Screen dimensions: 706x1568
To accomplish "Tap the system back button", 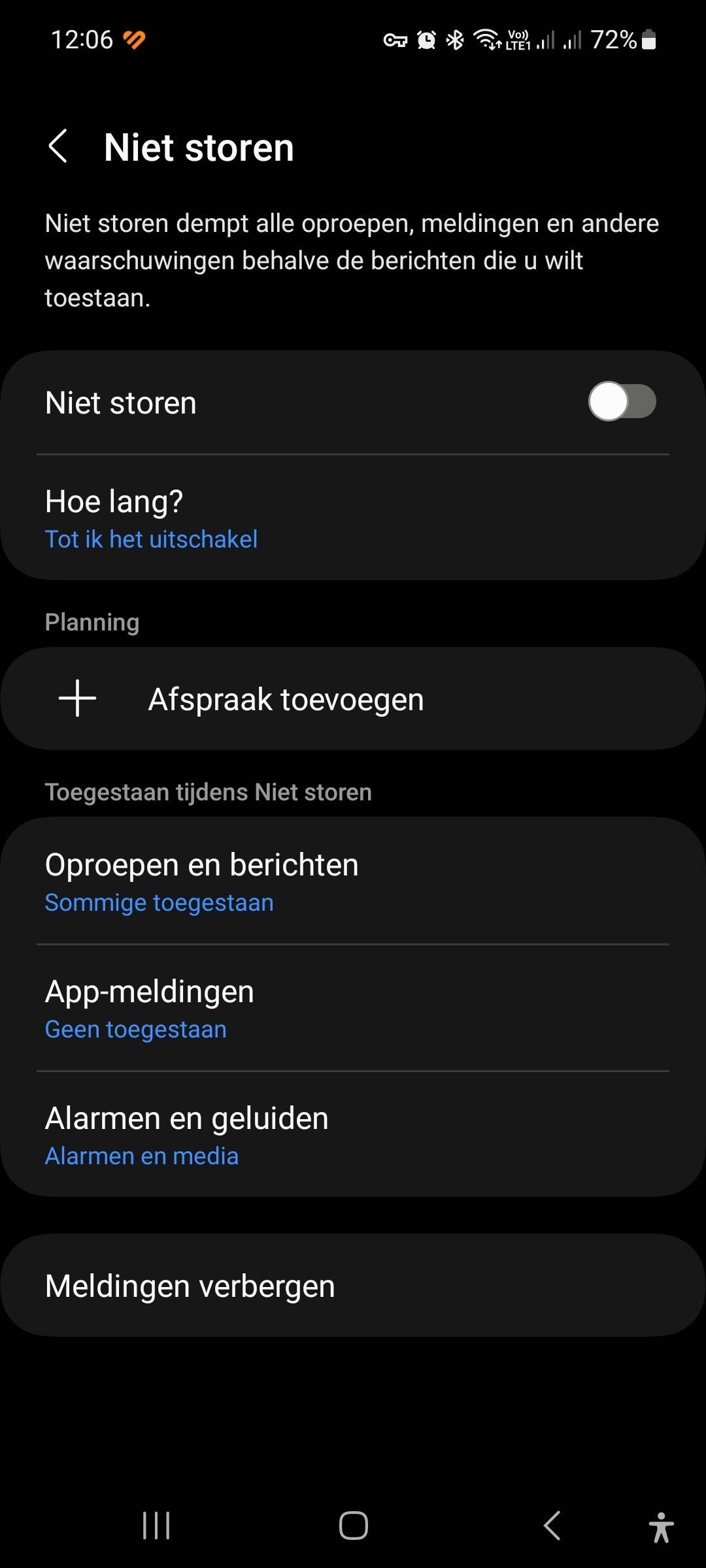I will (552, 1526).
